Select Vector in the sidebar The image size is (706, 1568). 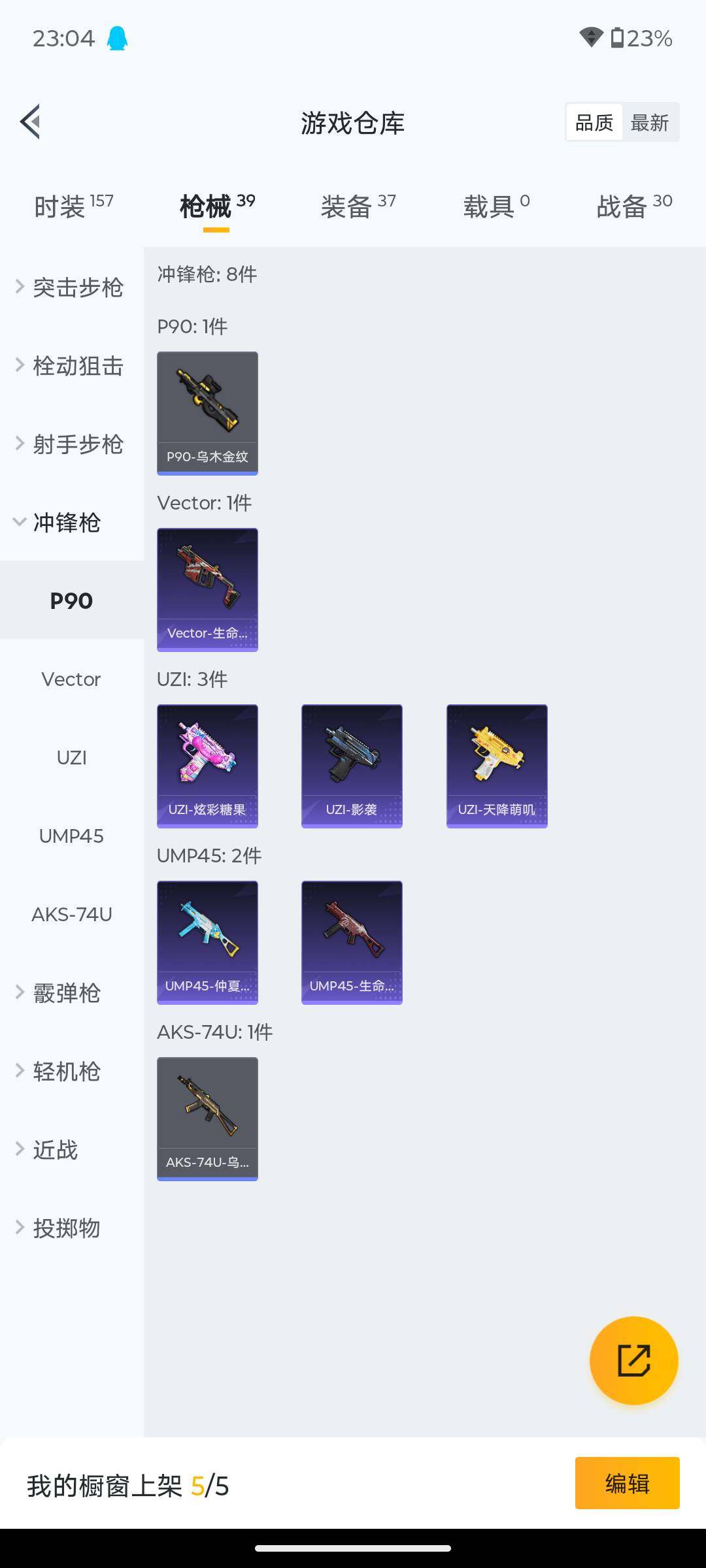(x=71, y=679)
